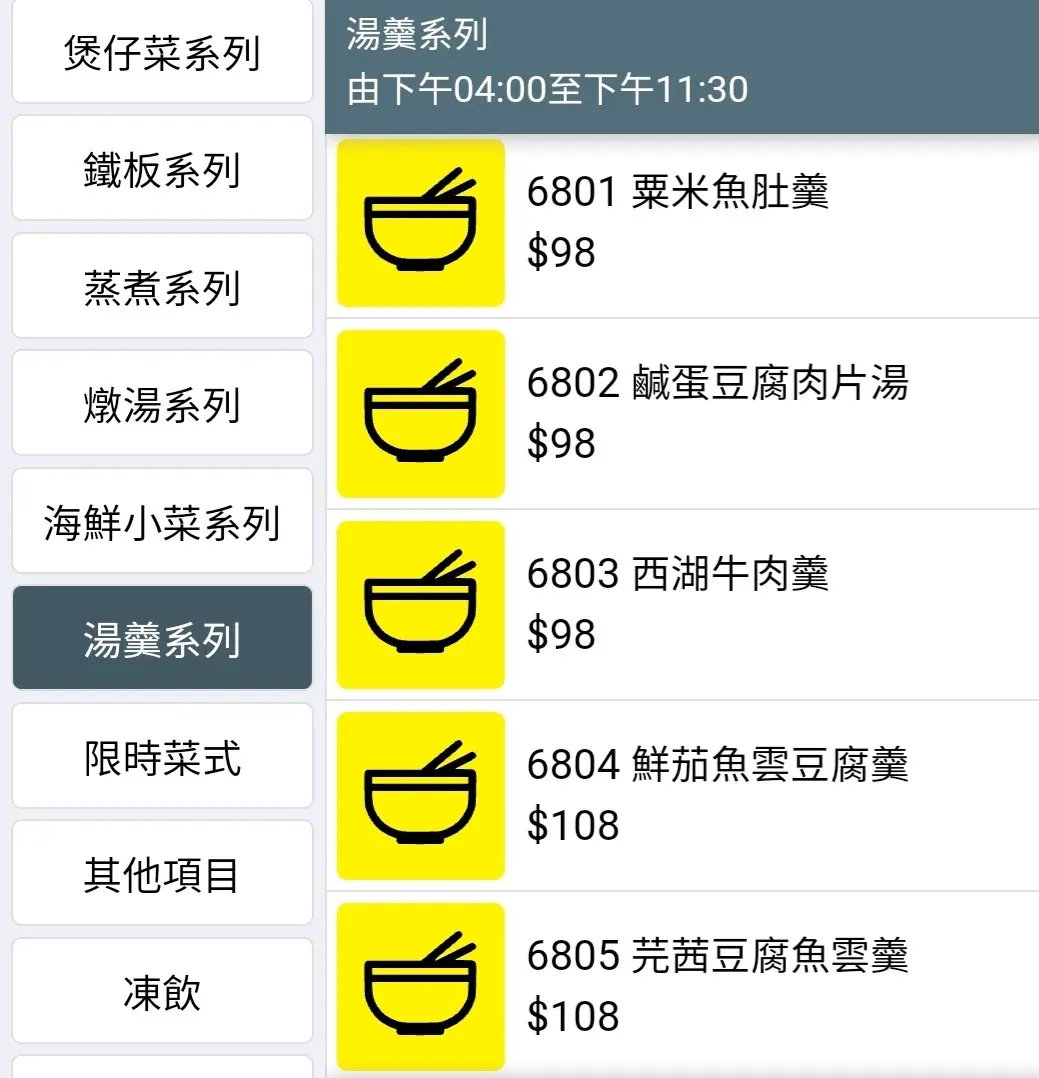This screenshot has width=1039, height=1078.
Task: View the 限時菜式 category
Action: point(162,757)
